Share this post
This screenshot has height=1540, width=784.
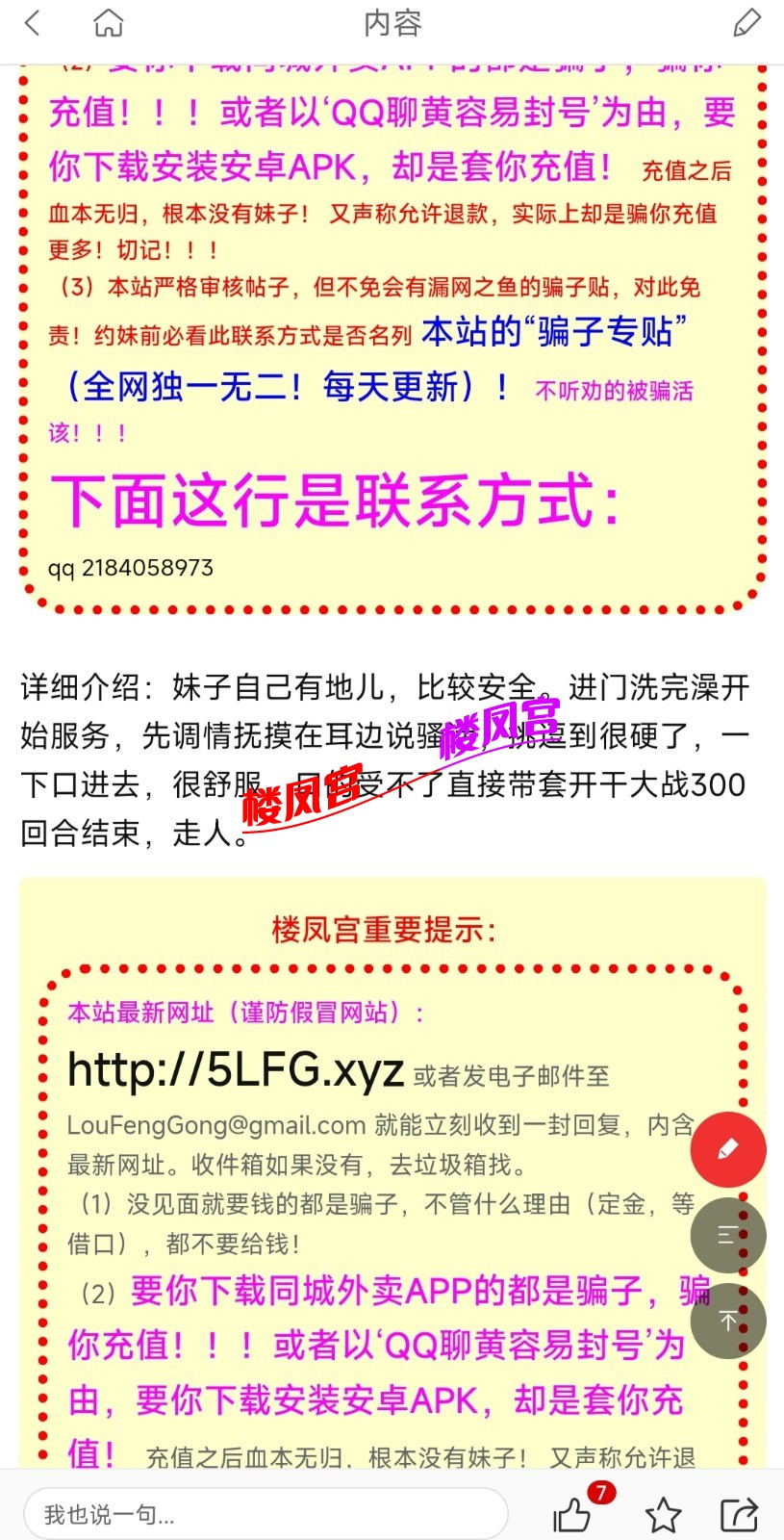point(739,1515)
